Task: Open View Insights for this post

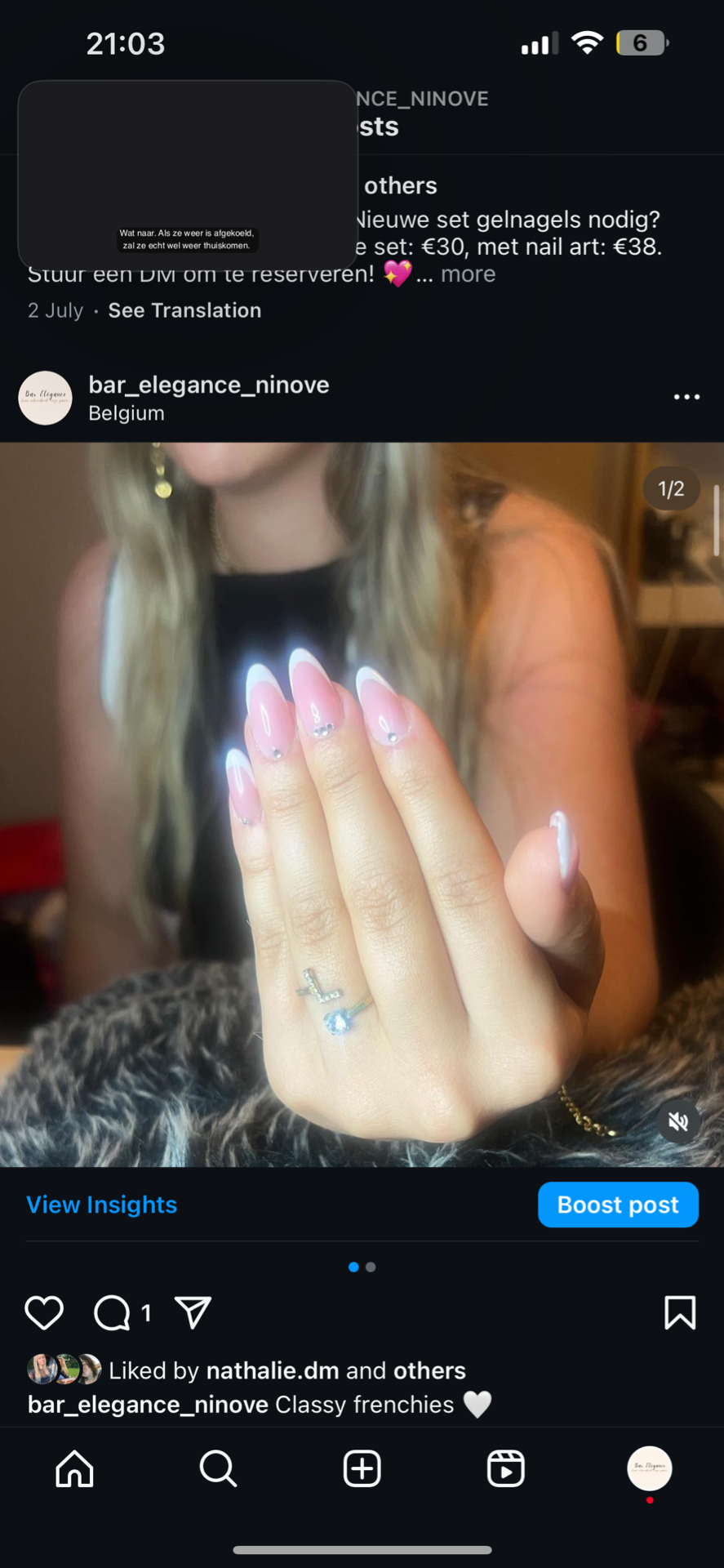Action: click(x=102, y=1205)
